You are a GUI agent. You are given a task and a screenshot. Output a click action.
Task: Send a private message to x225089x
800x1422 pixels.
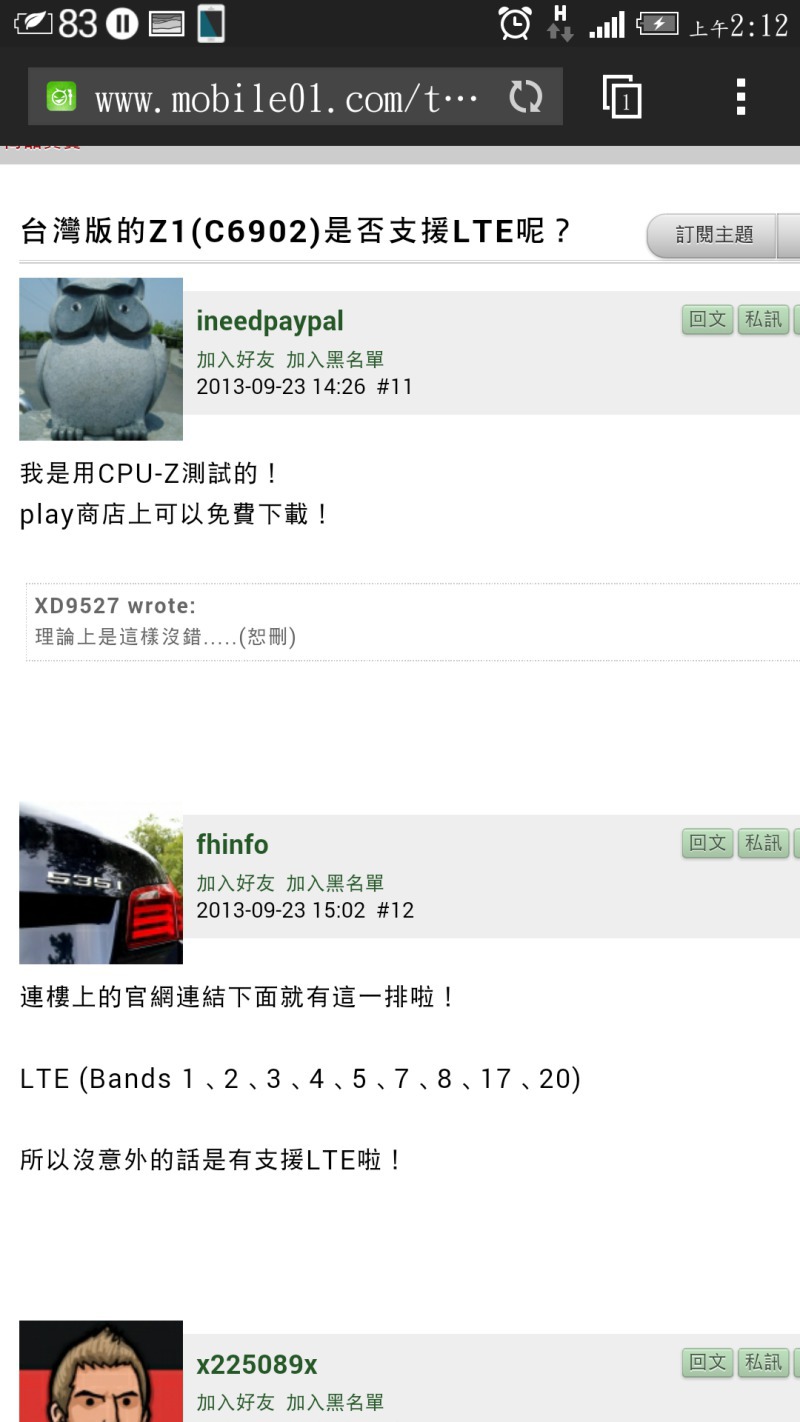764,1362
